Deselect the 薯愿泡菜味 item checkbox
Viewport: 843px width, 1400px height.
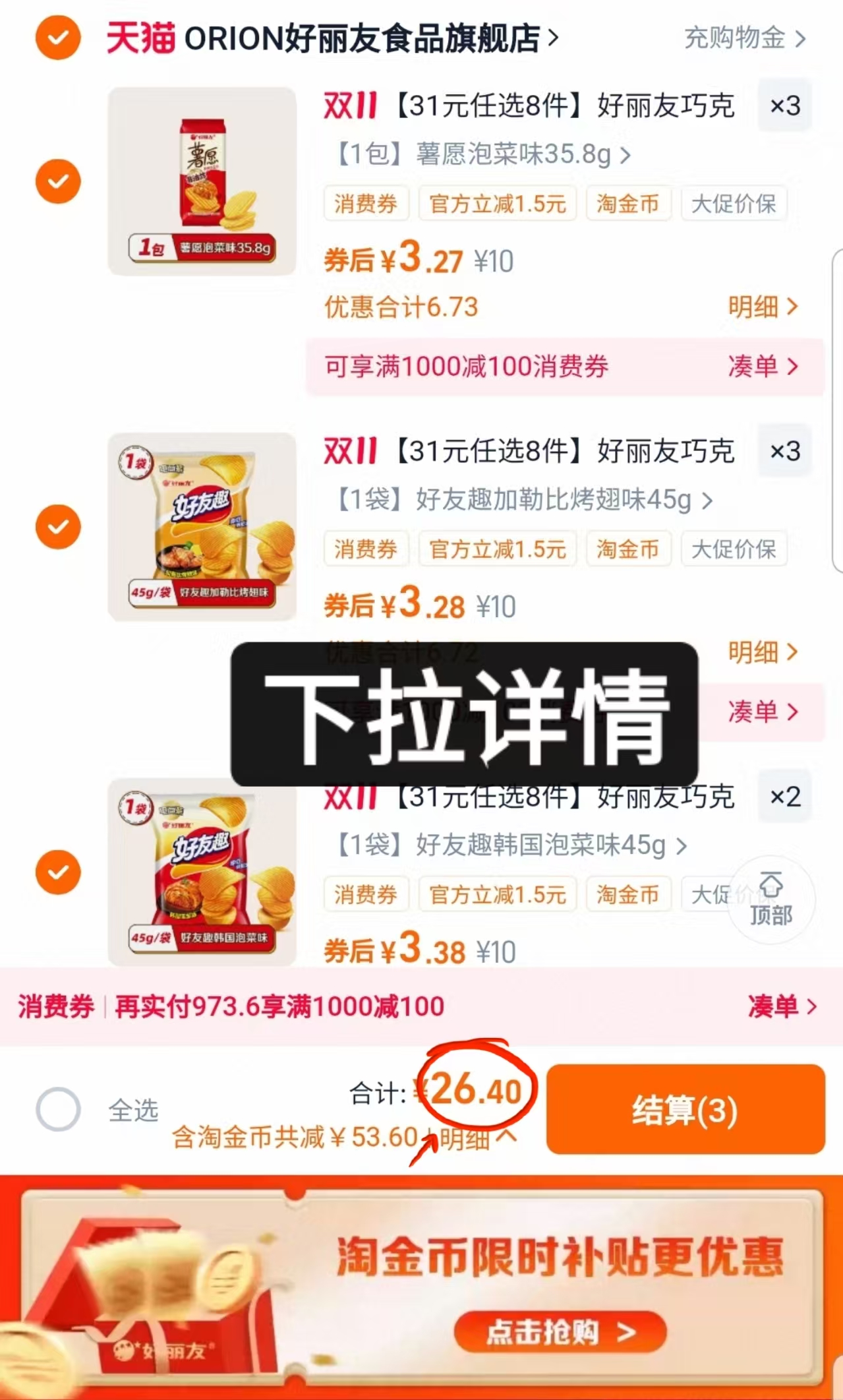(x=58, y=180)
